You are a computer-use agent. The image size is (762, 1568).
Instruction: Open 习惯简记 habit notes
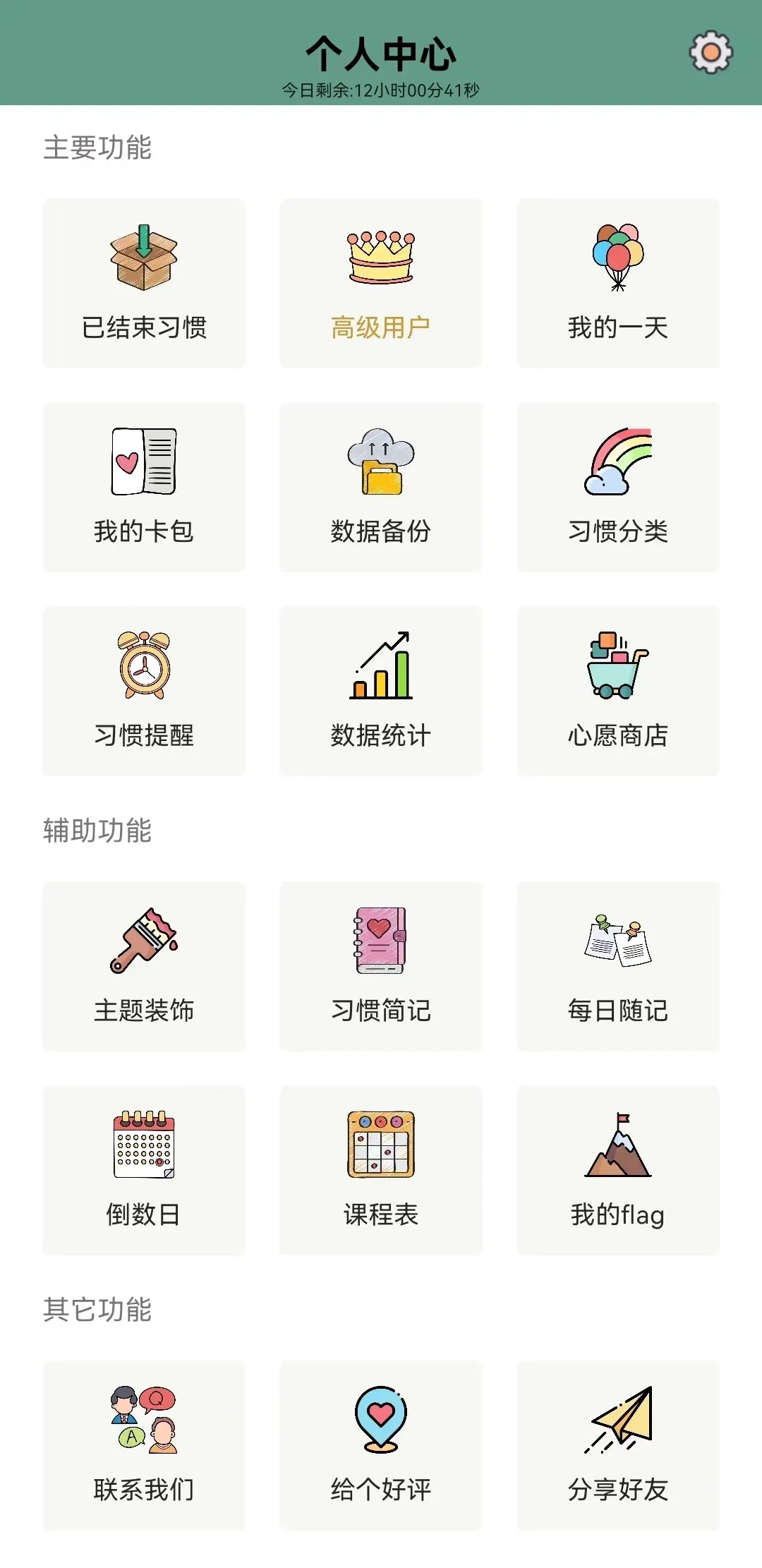(381, 966)
